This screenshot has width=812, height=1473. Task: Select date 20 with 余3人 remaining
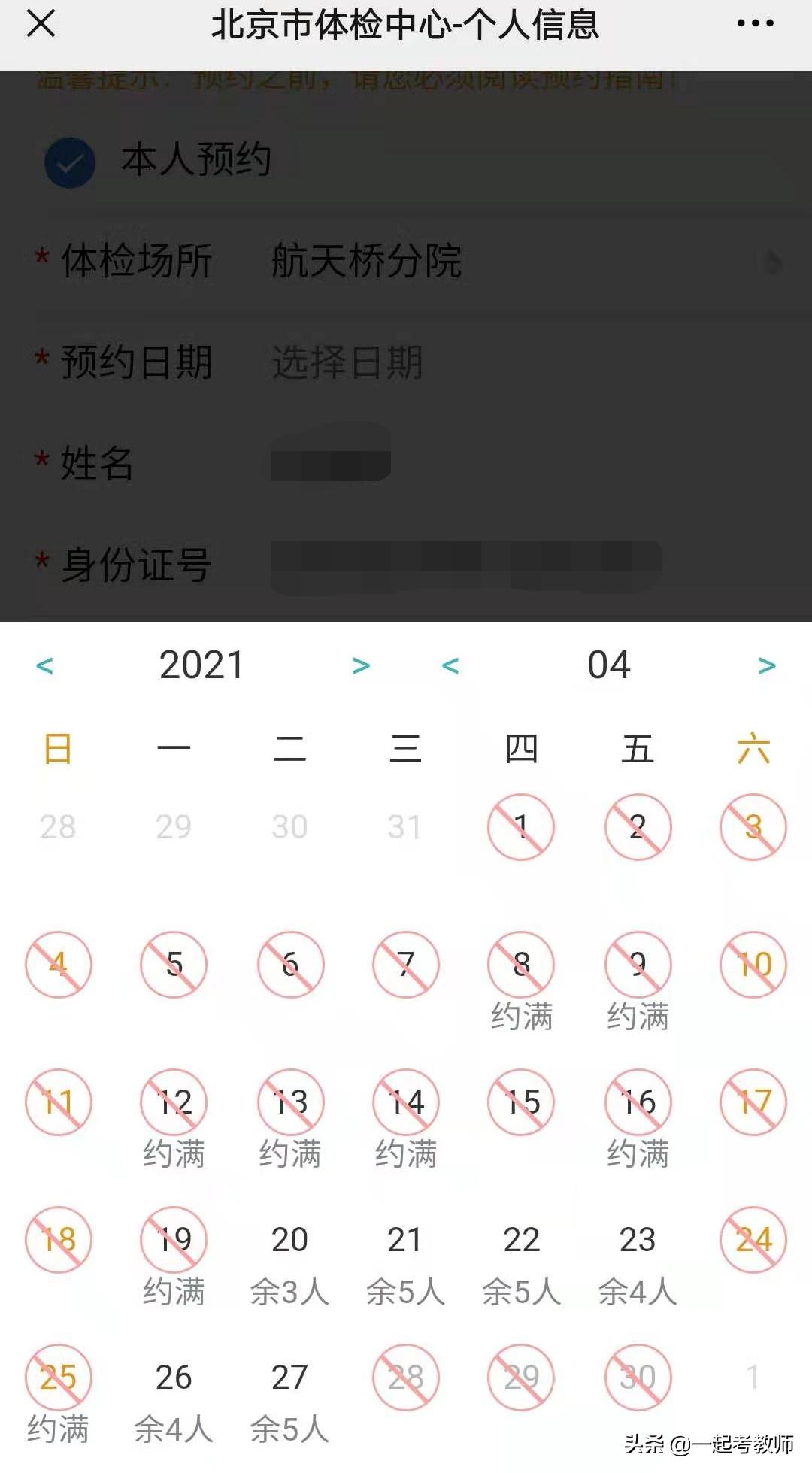tap(290, 1238)
